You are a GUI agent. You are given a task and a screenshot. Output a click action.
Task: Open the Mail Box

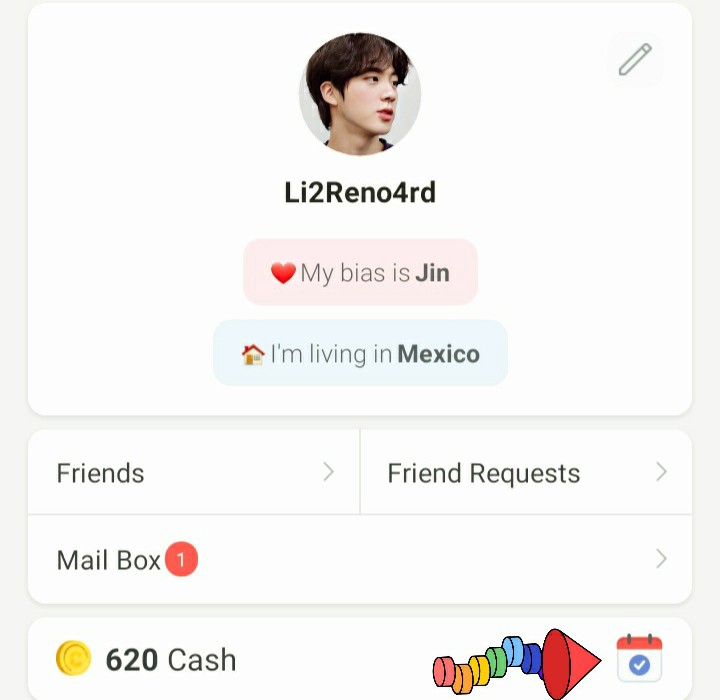pyautogui.click(x=360, y=560)
